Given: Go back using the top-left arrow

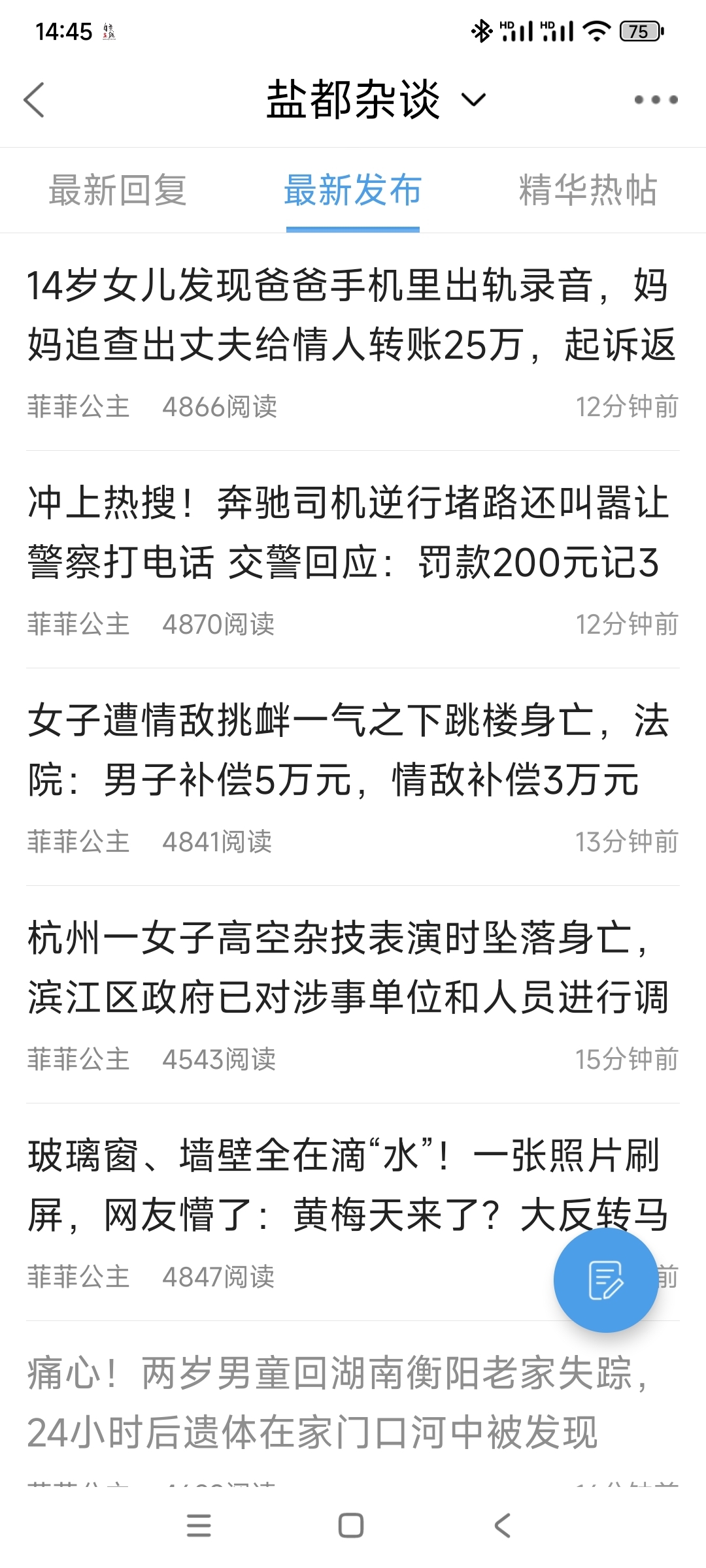Looking at the screenshot, I should click(x=35, y=100).
